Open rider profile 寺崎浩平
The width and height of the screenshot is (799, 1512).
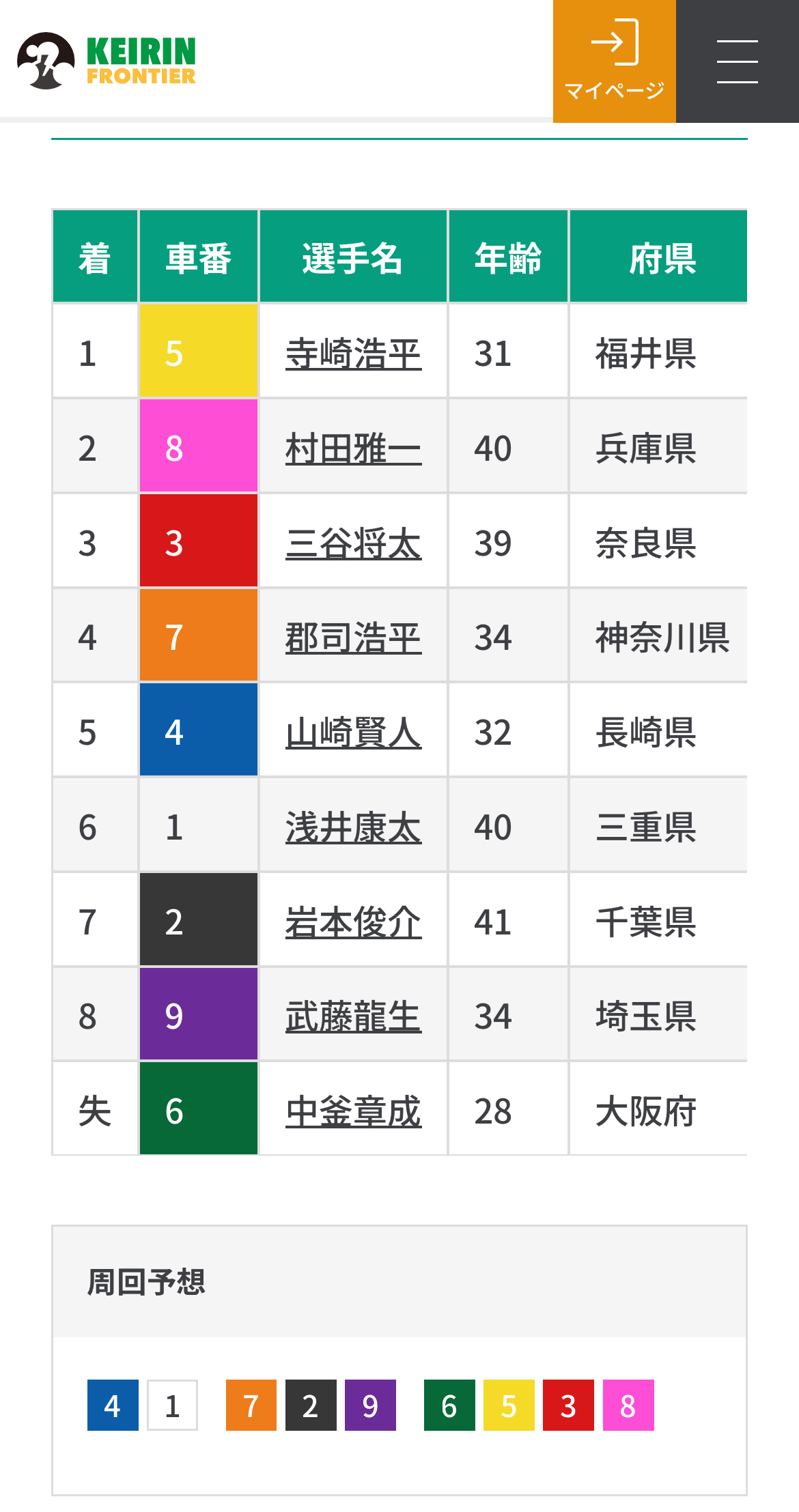click(x=353, y=354)
